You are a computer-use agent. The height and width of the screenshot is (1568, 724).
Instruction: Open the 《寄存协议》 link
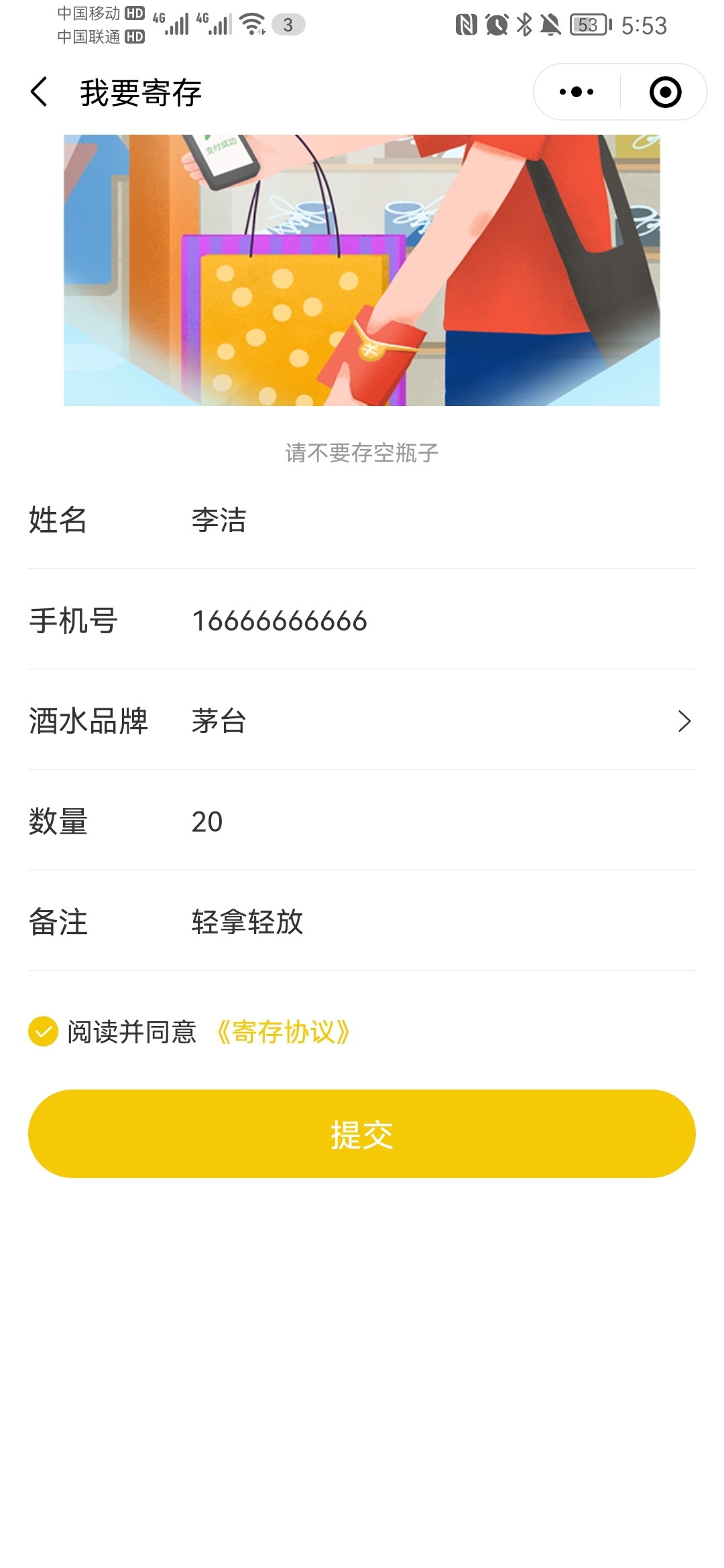[283, 1032]
